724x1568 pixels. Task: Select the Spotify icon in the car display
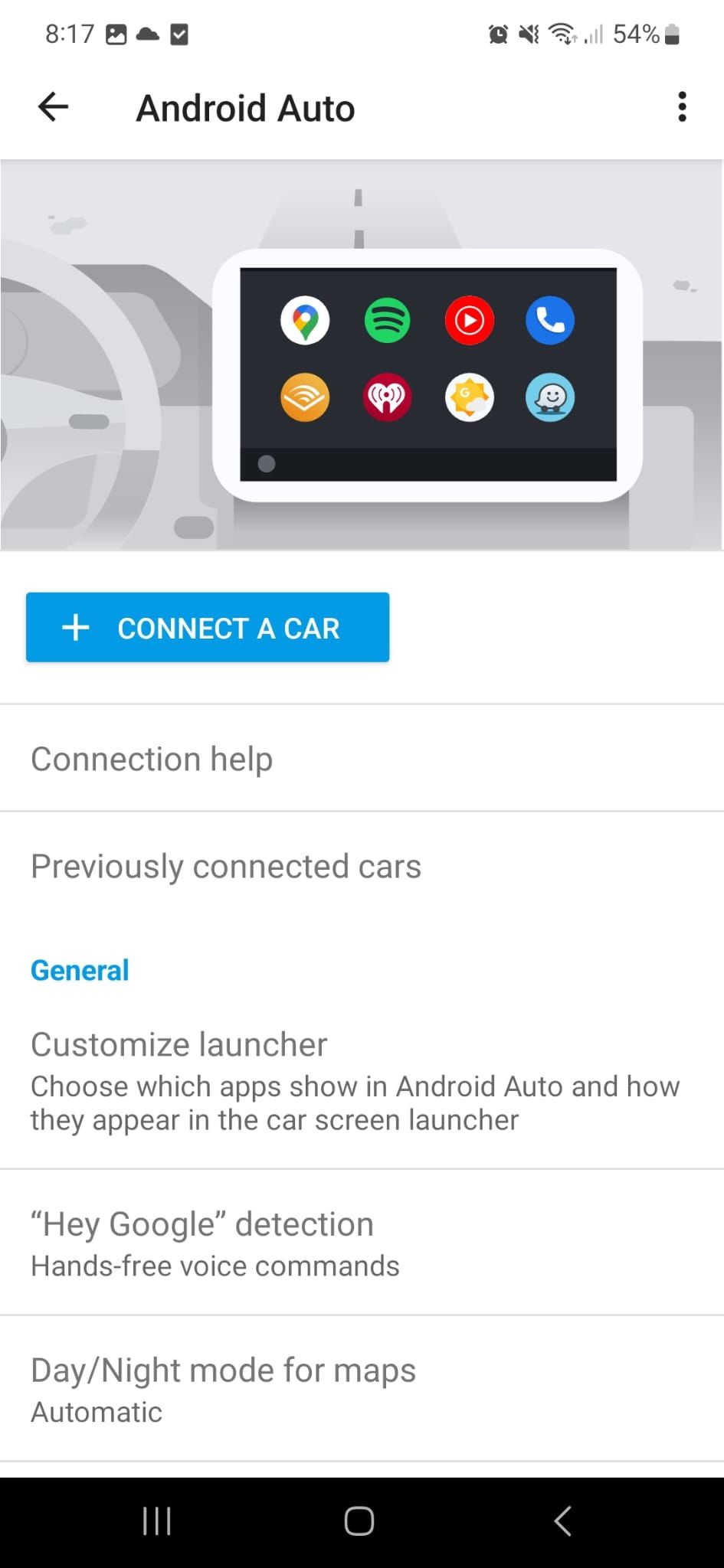pyautogui.click(x=387, y=321)
